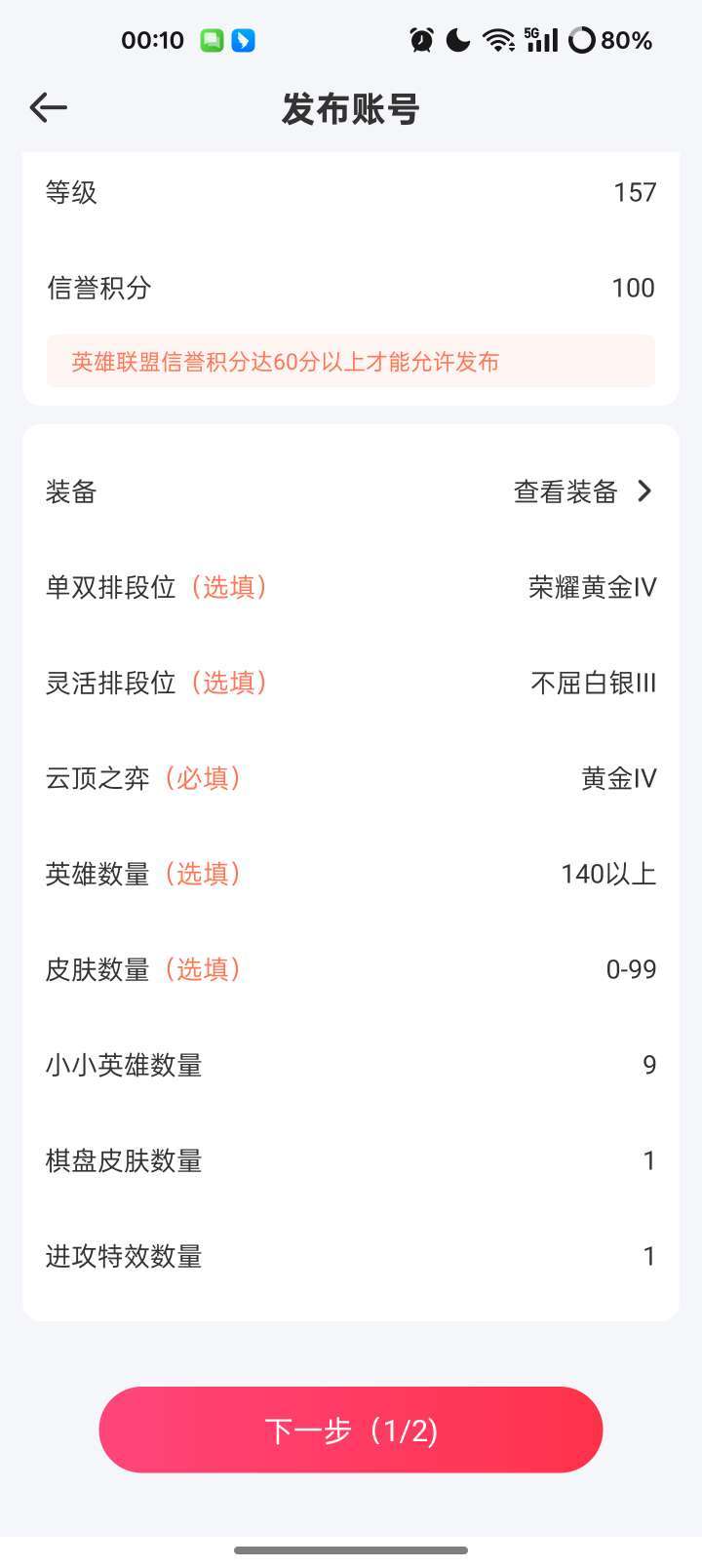This screenshot has width=702, height=1568.
Task: Edit the 云顶之弈 rank field
Action: pos(618,778)
